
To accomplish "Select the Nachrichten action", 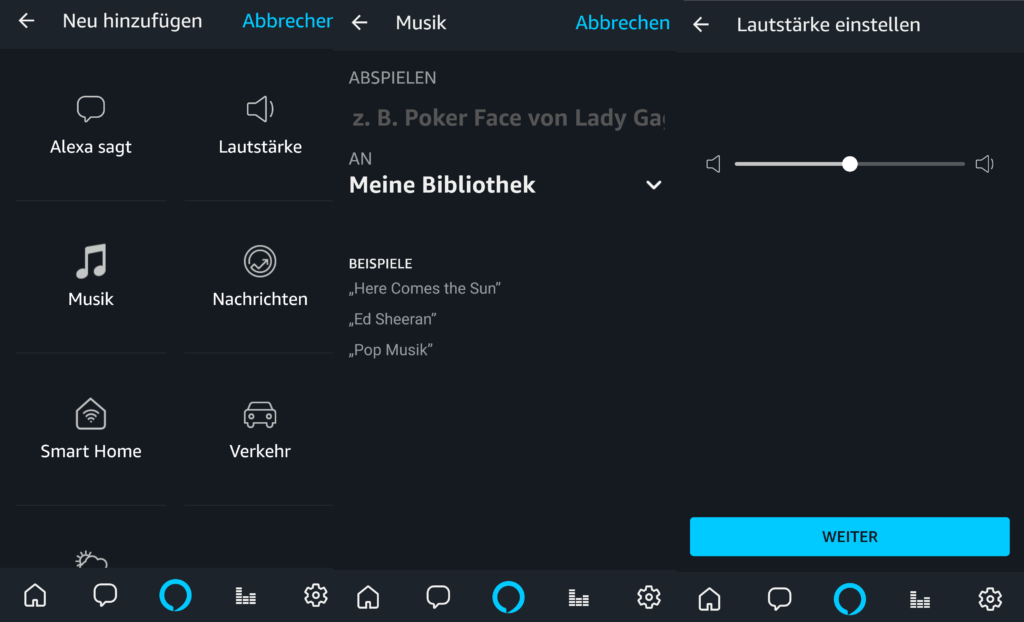I will [x=260, y=277].
